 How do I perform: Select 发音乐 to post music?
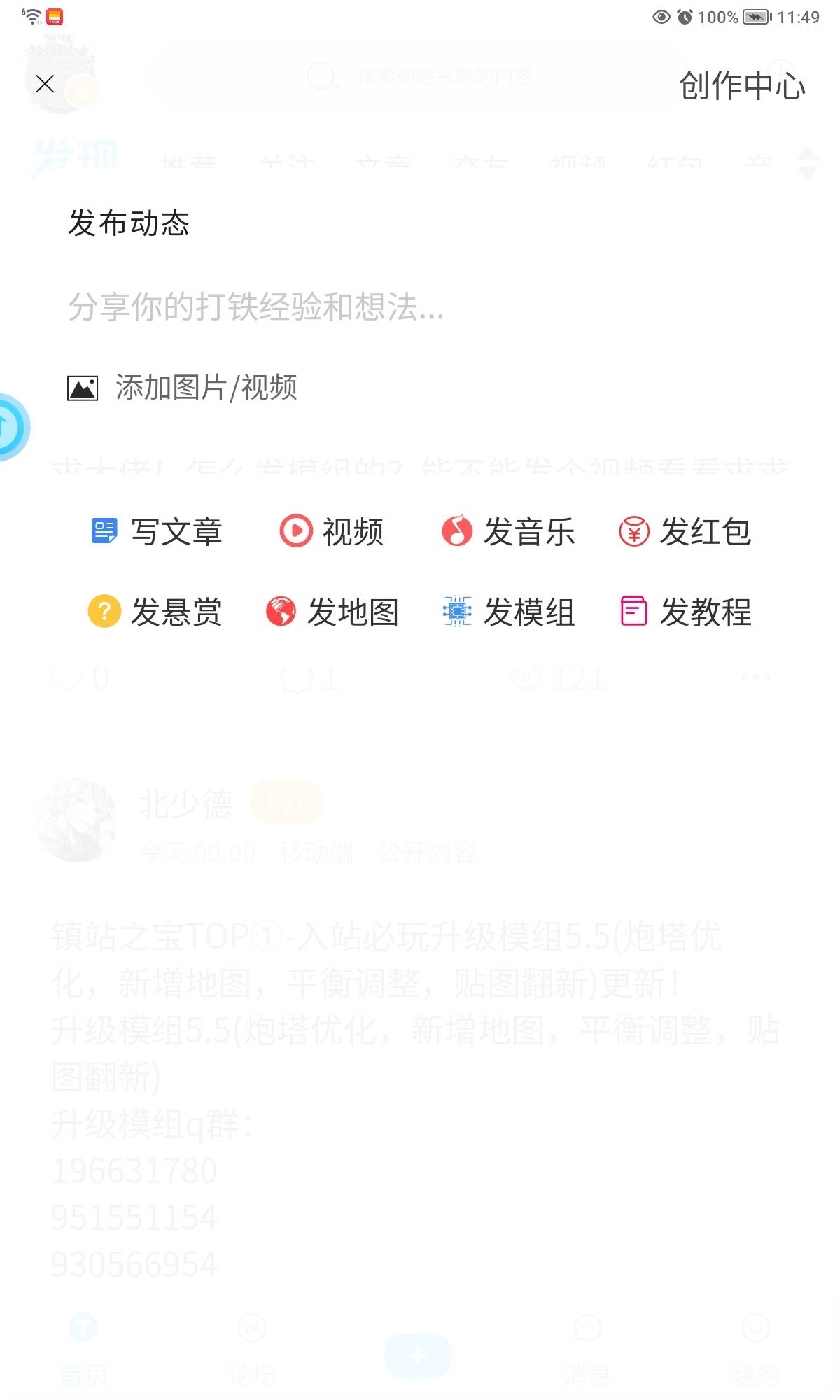point(508,532)
